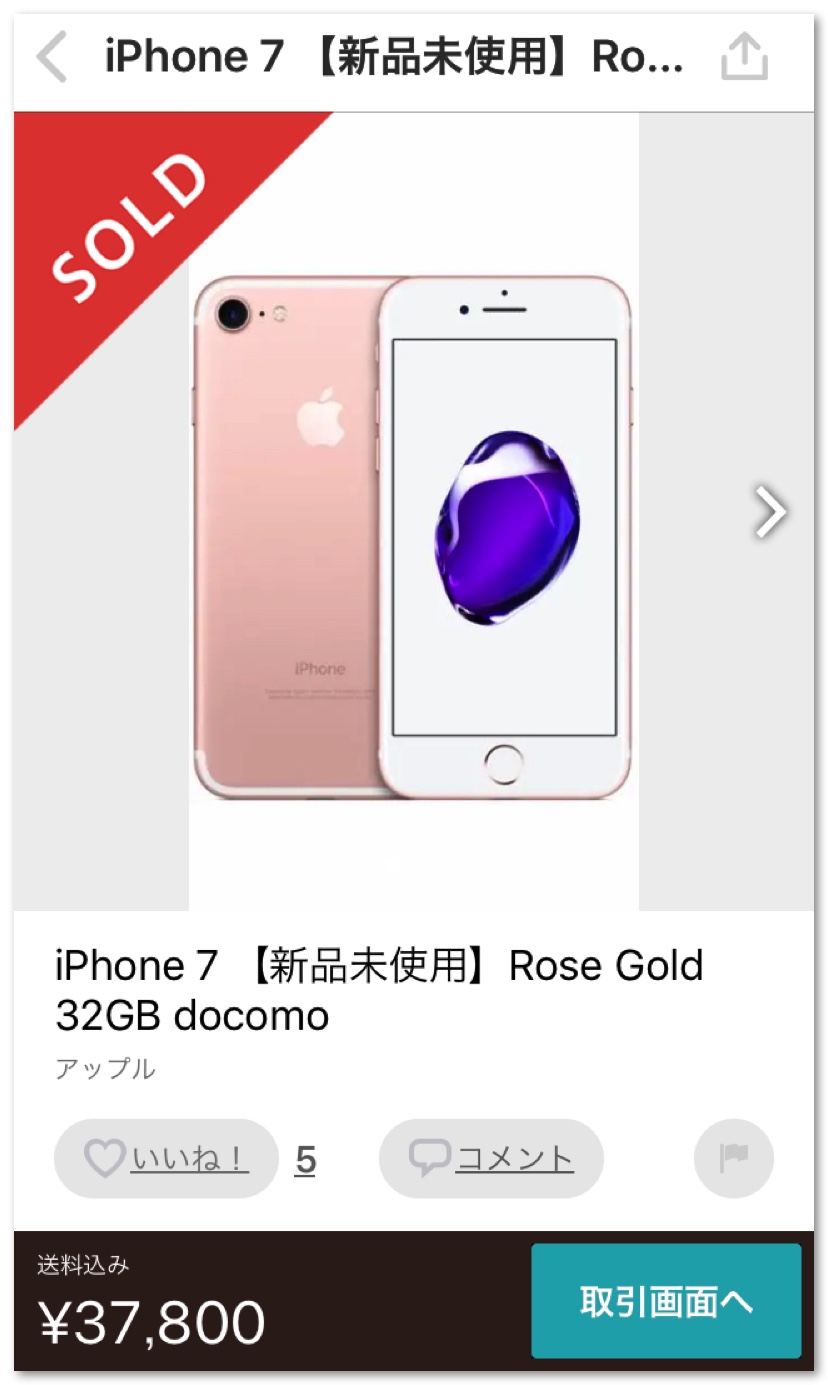Share this iPhone 7 listing
Image resolution: width=828 pixels, height=1385 pixels.
coord(744,57)
